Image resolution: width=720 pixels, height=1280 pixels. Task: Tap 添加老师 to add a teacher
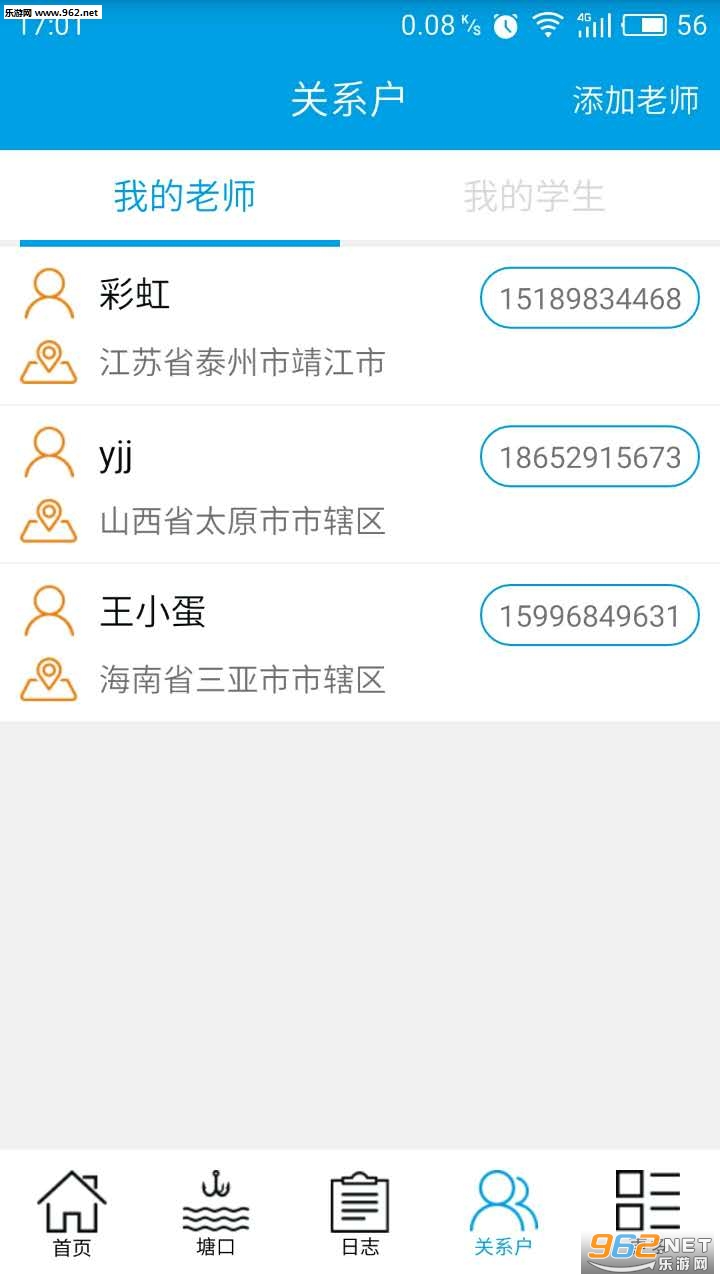click(x=635, y=100)
